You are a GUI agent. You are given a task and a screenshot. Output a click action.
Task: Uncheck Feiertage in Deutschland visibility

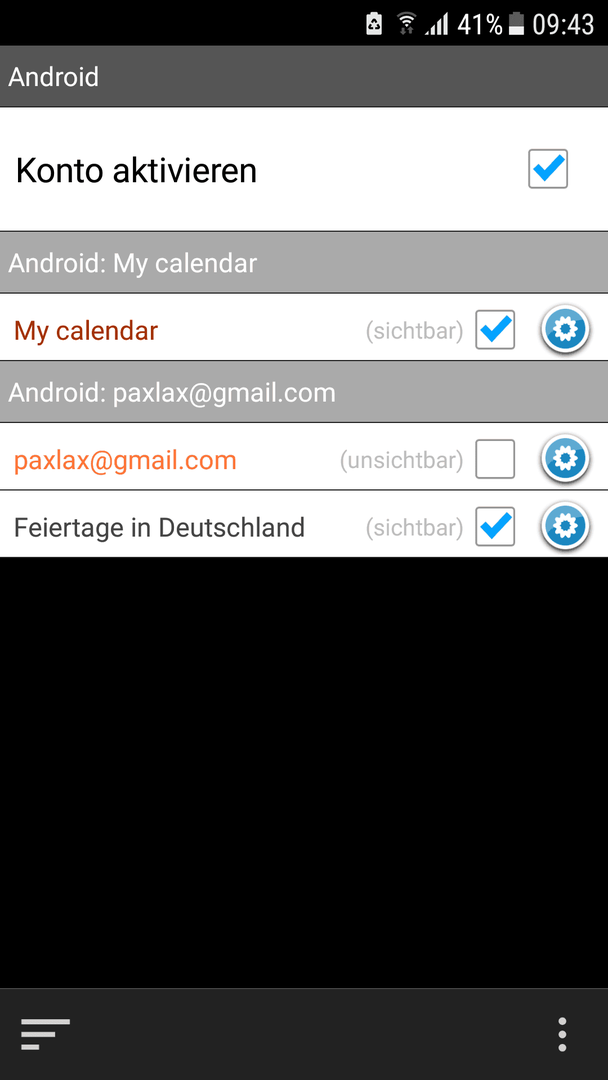[495, 526]
